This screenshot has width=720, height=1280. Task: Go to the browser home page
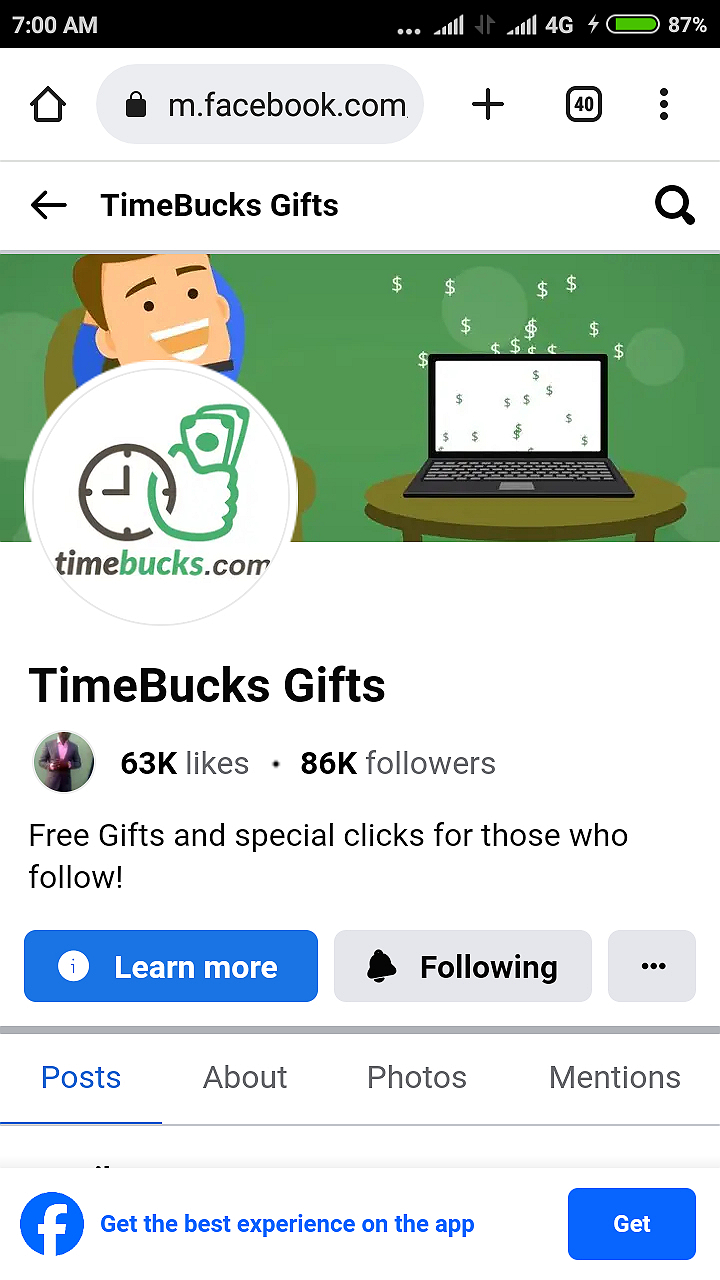[48, 105]
